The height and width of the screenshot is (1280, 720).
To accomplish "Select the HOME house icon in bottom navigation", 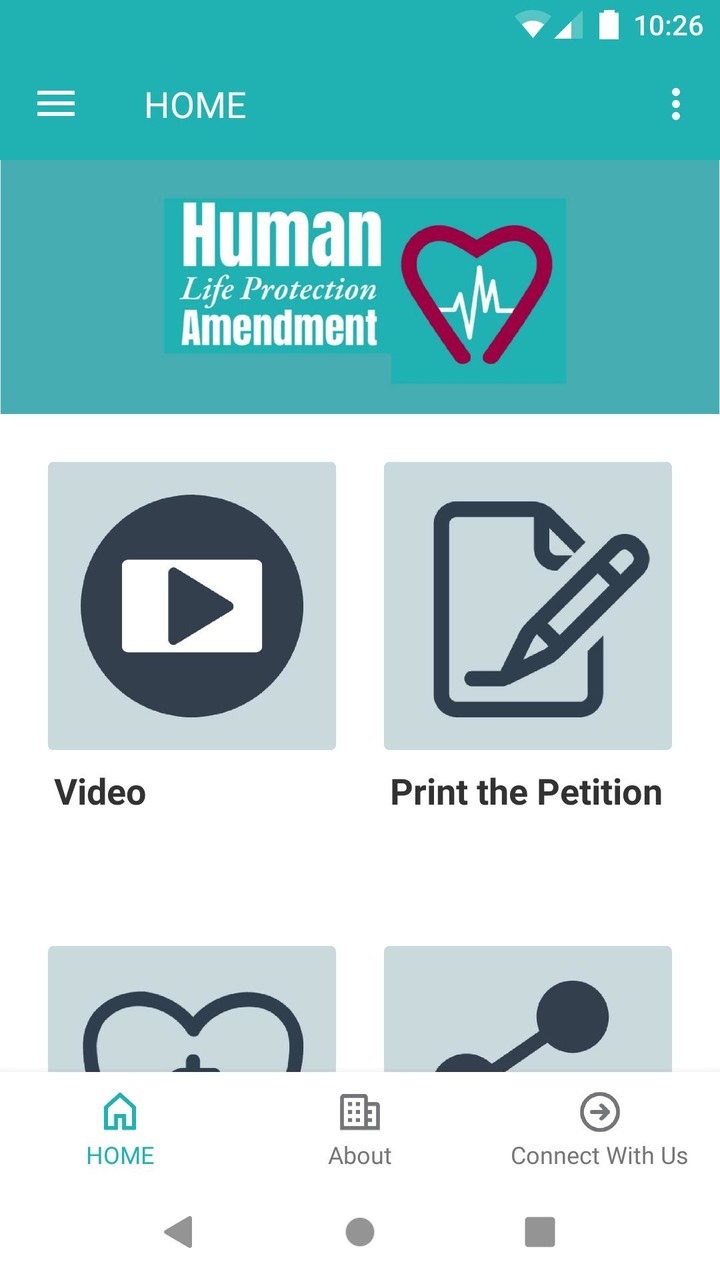I will coord(120,1111).
